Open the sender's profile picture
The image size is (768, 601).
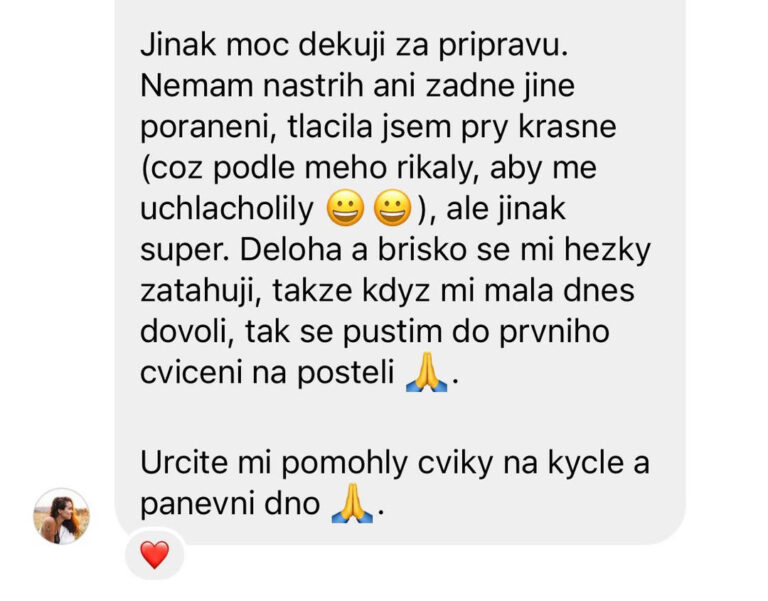pos(62,516)
